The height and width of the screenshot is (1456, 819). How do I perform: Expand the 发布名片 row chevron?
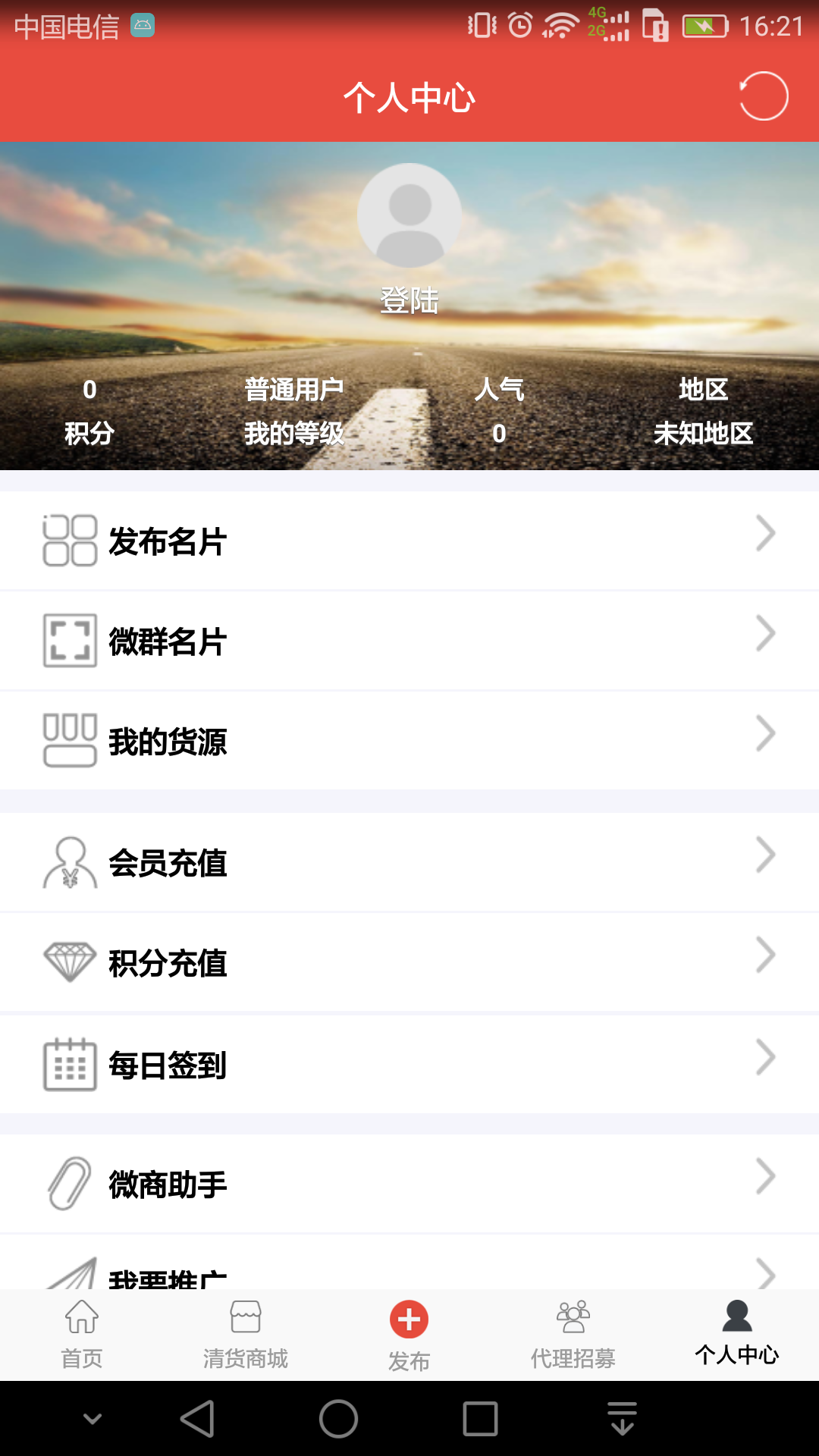(x=764, y=533)
